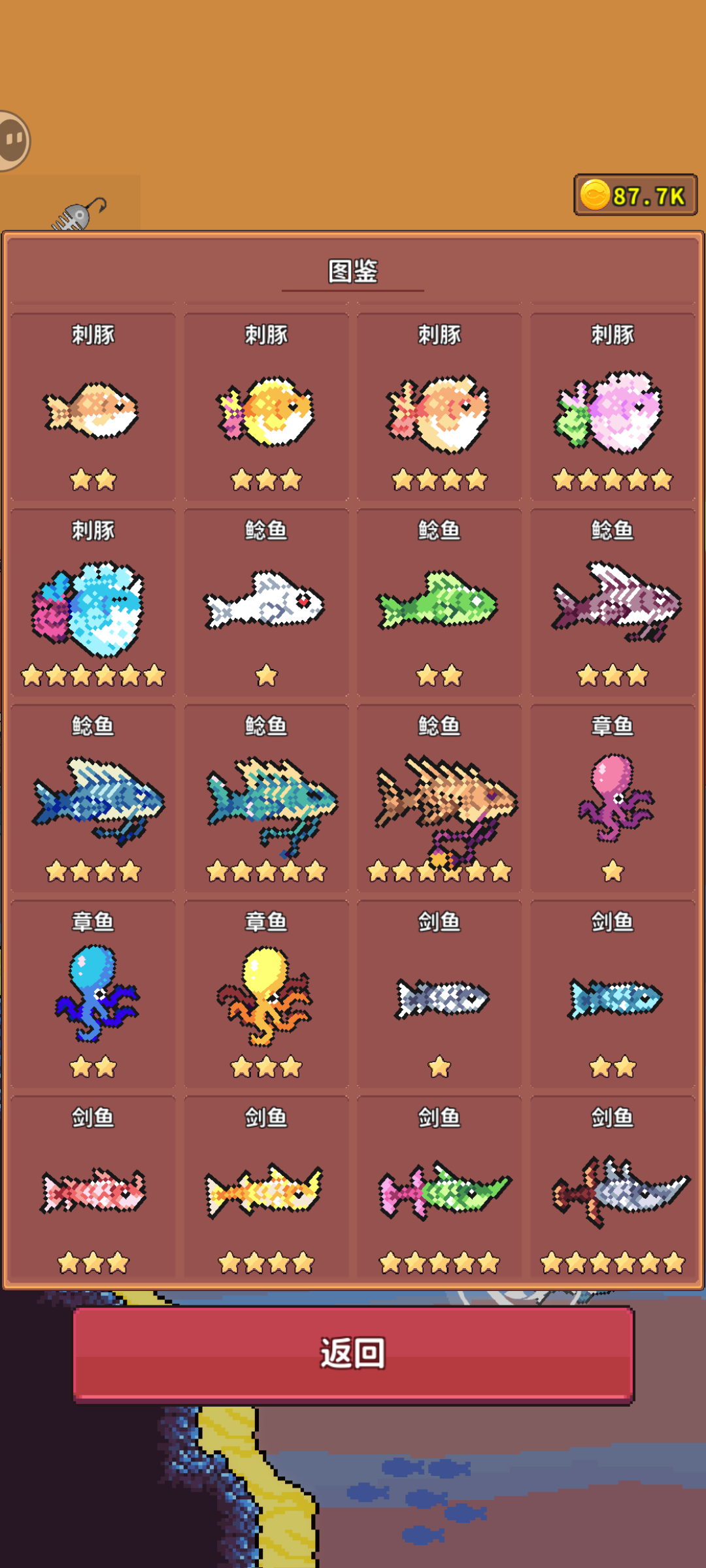
Task: View the yellow three-star 章鱼 card
Action: coord(266,994)
